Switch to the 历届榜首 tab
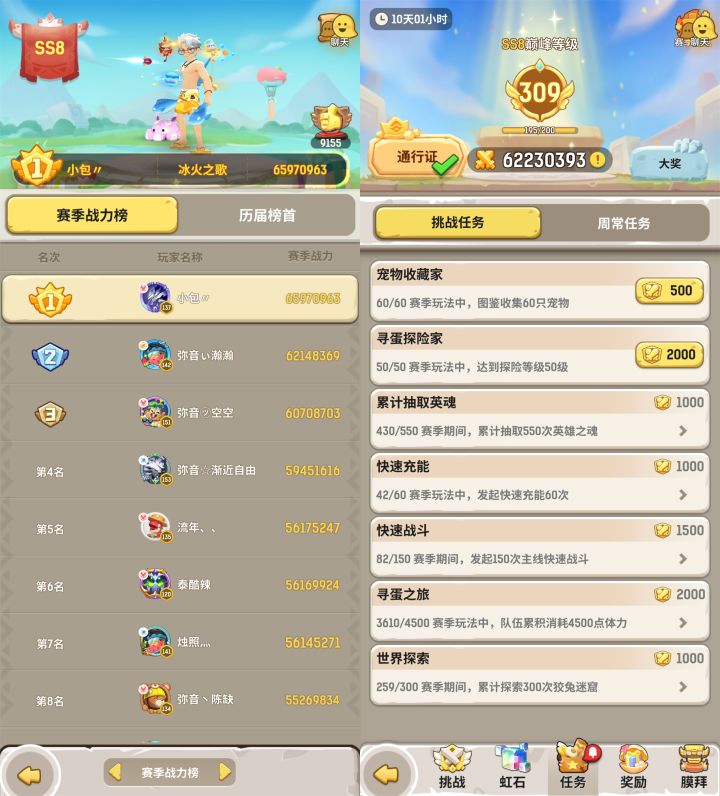This screenshot has width=720, height=796. [269, 215]
